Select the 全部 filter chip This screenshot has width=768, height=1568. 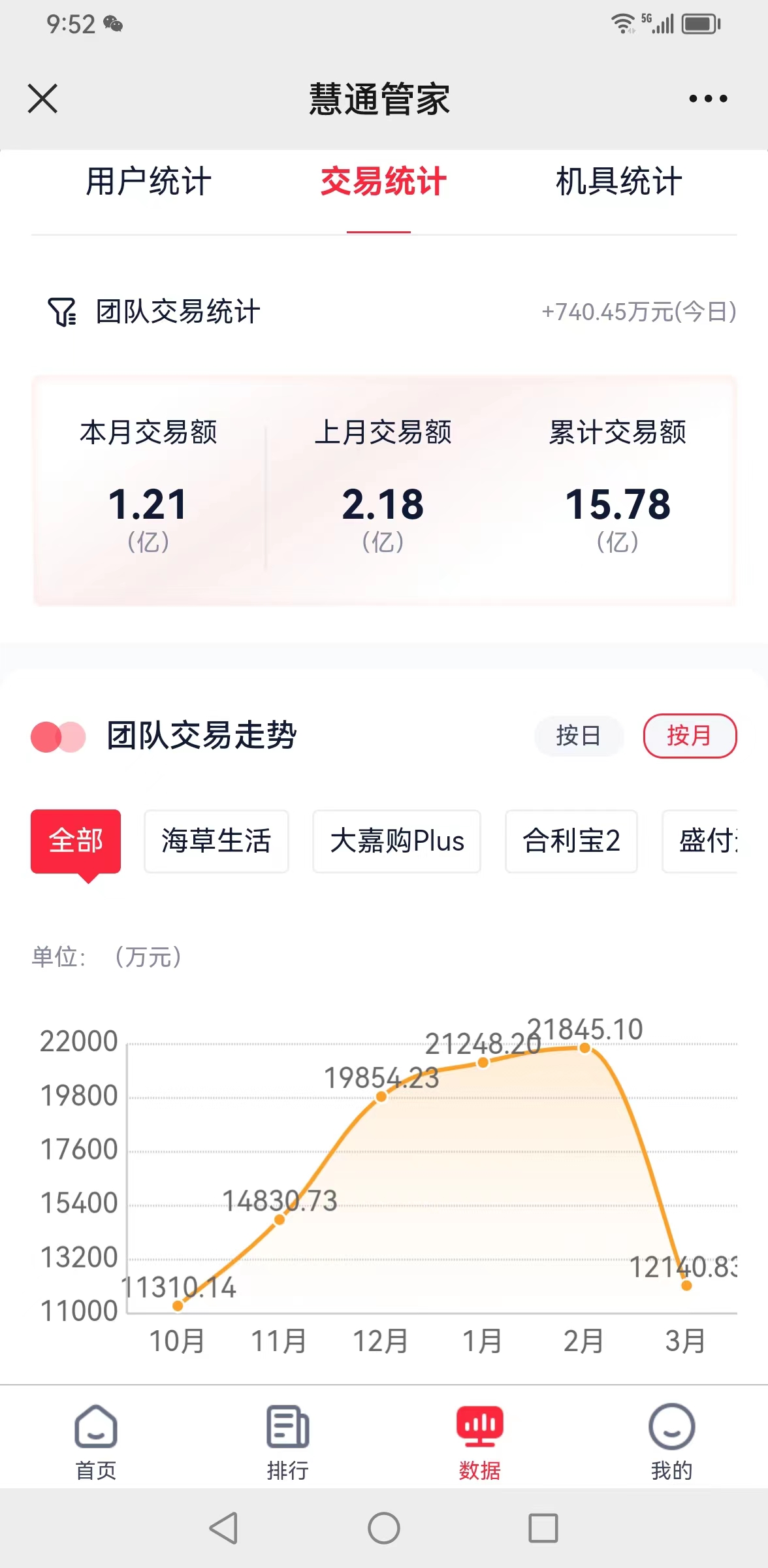click(76, 841)
